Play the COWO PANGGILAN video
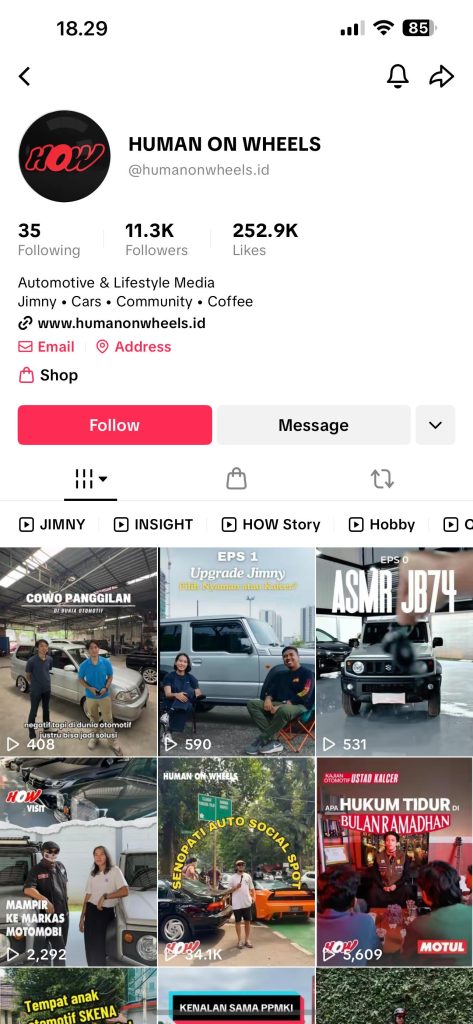Image resolution: width=473 pixels, height=1024 pixels. click(x=78, y=652)
